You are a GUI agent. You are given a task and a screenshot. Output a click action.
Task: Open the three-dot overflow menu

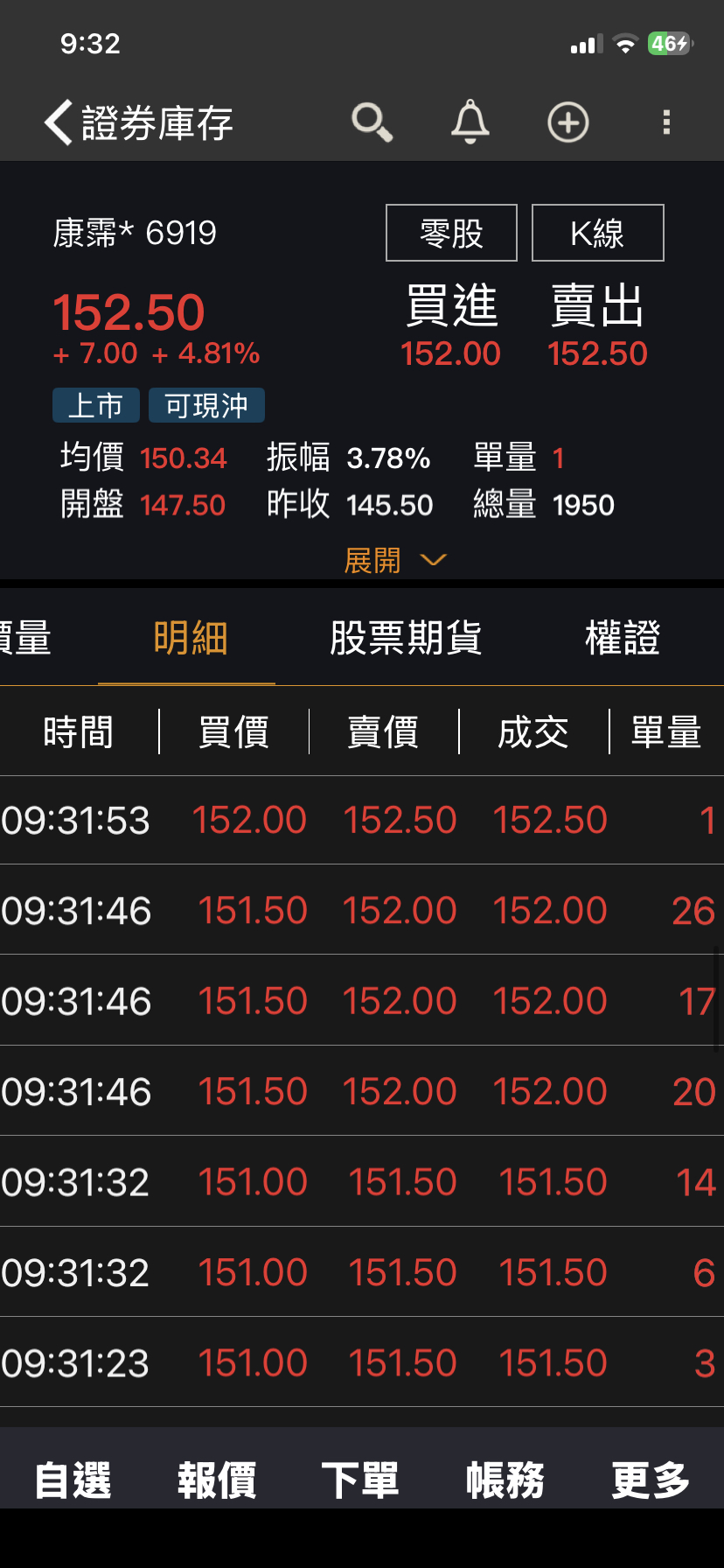coord(667,122)
